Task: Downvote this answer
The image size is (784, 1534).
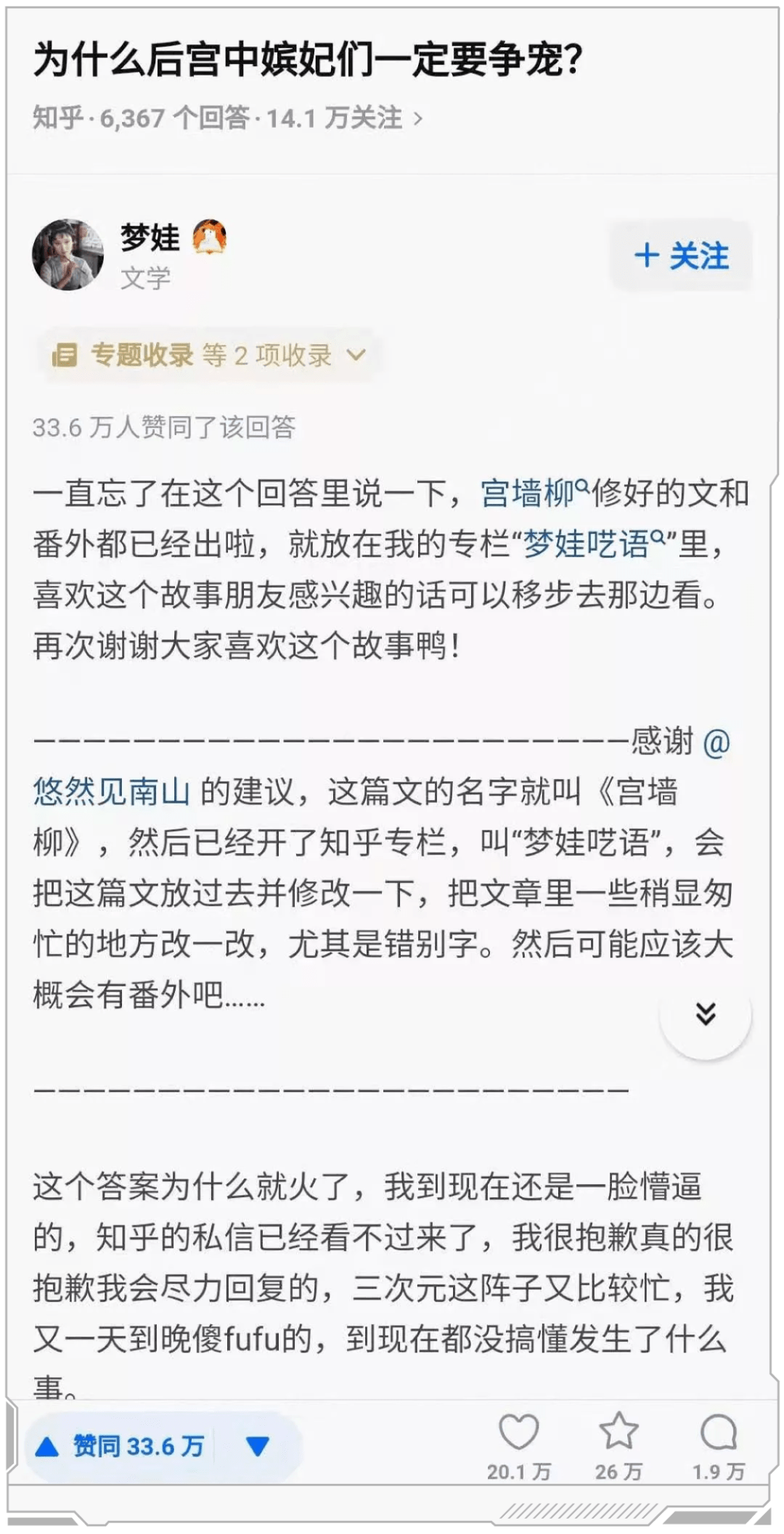Action: pyautogui.click(x=258, y=1446)
